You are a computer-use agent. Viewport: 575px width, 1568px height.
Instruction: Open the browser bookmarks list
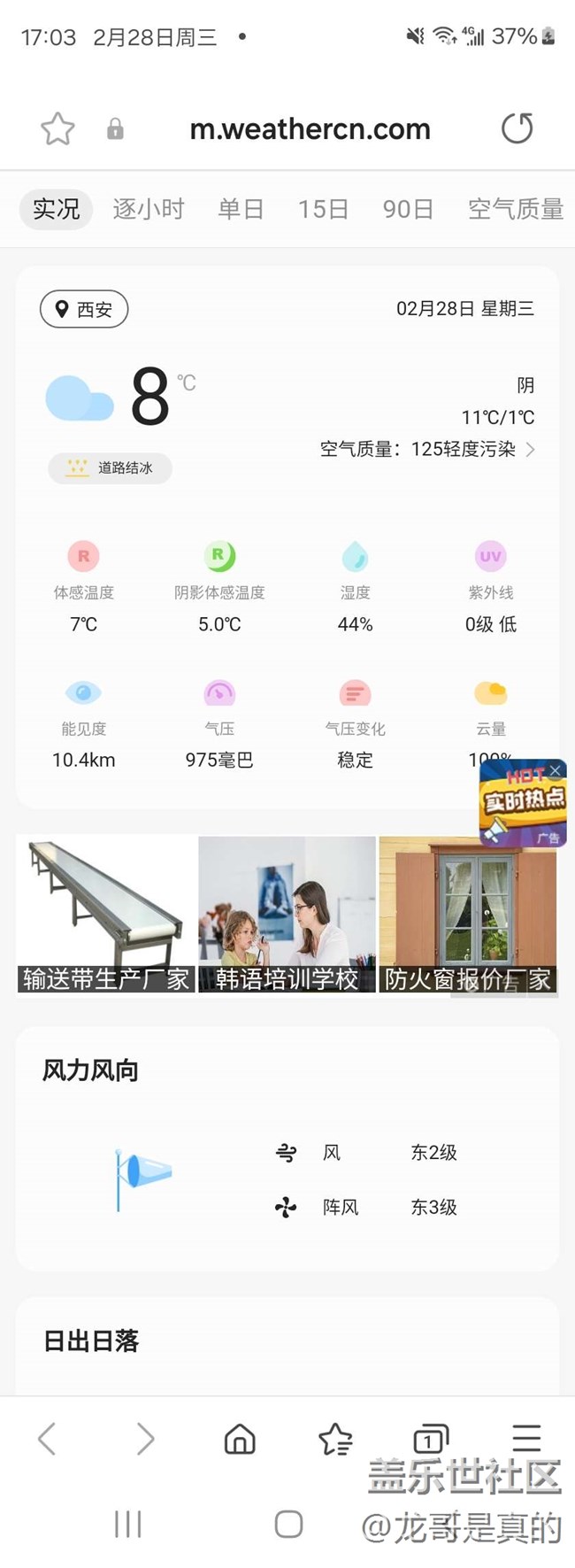(x=335, y=1439)
